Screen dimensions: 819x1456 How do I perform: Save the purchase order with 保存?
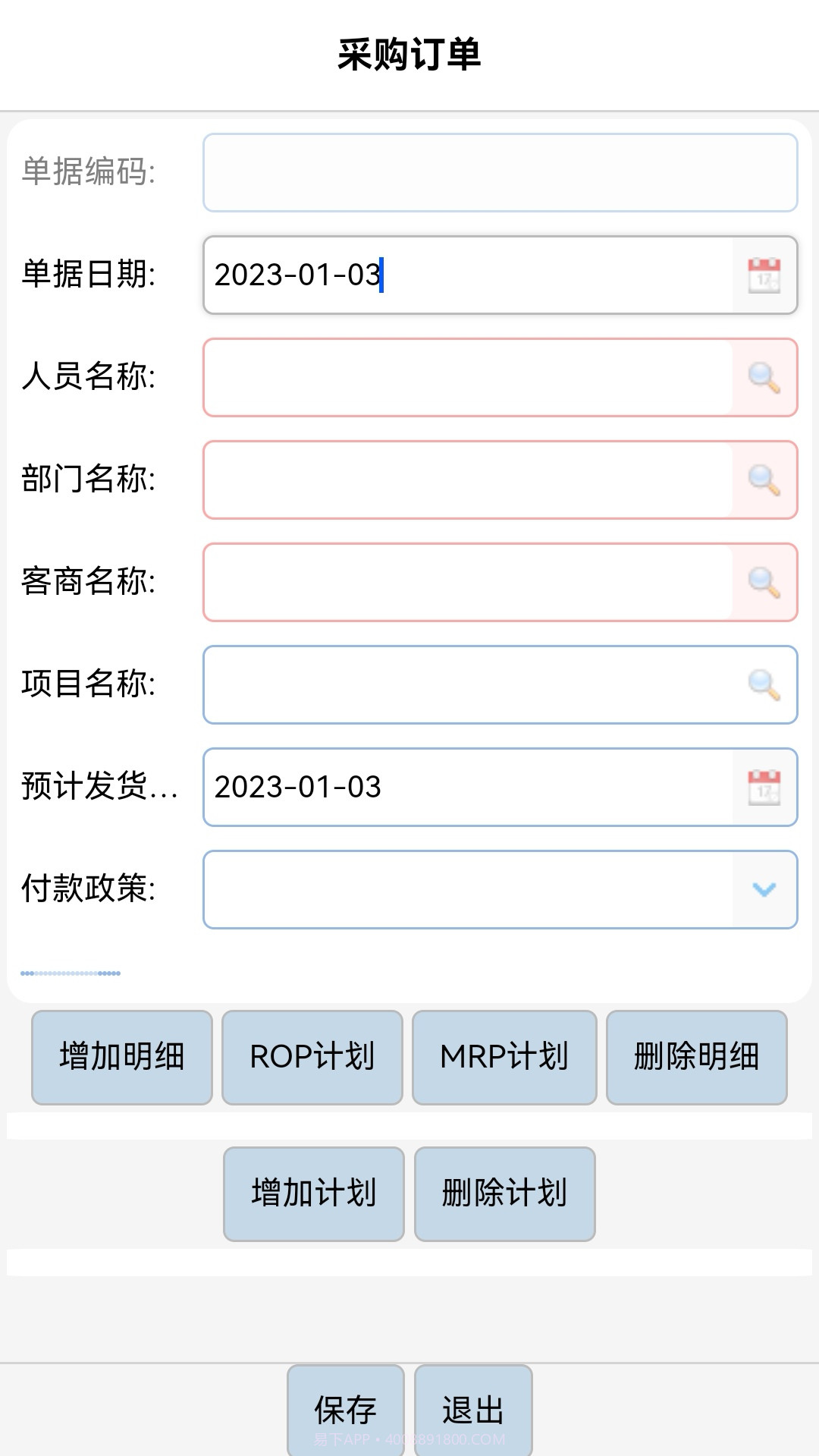[x=346, y=1409]
